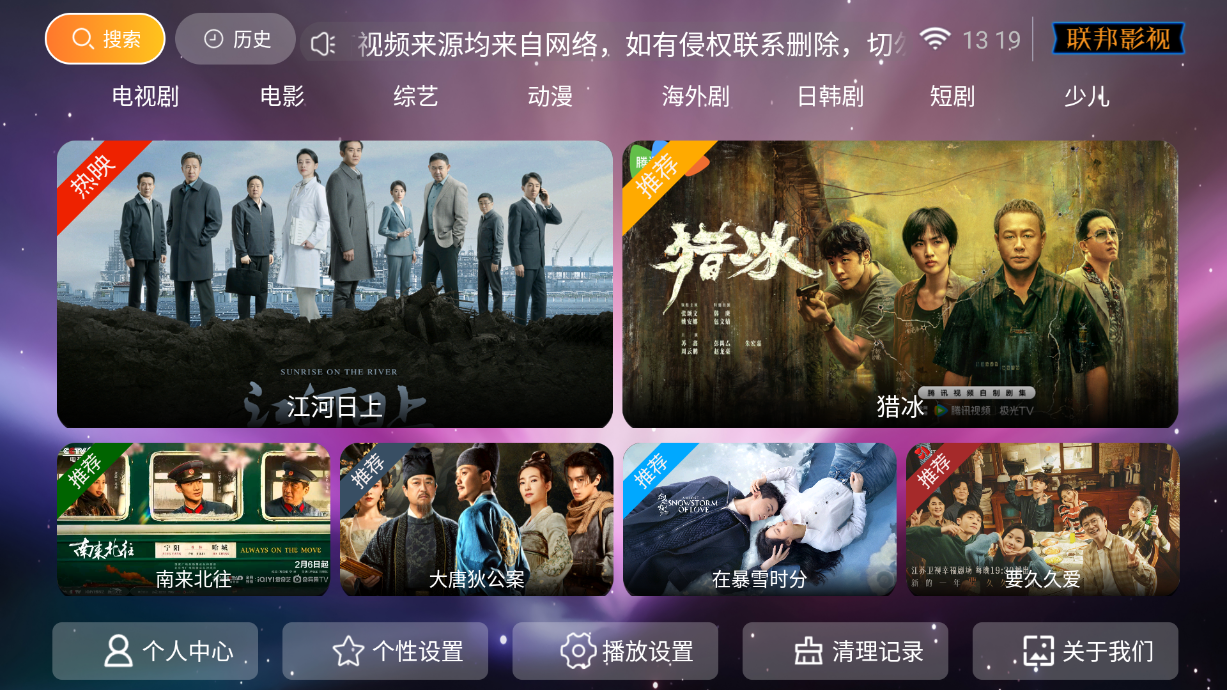View the 短剧 category

(952, 97)
